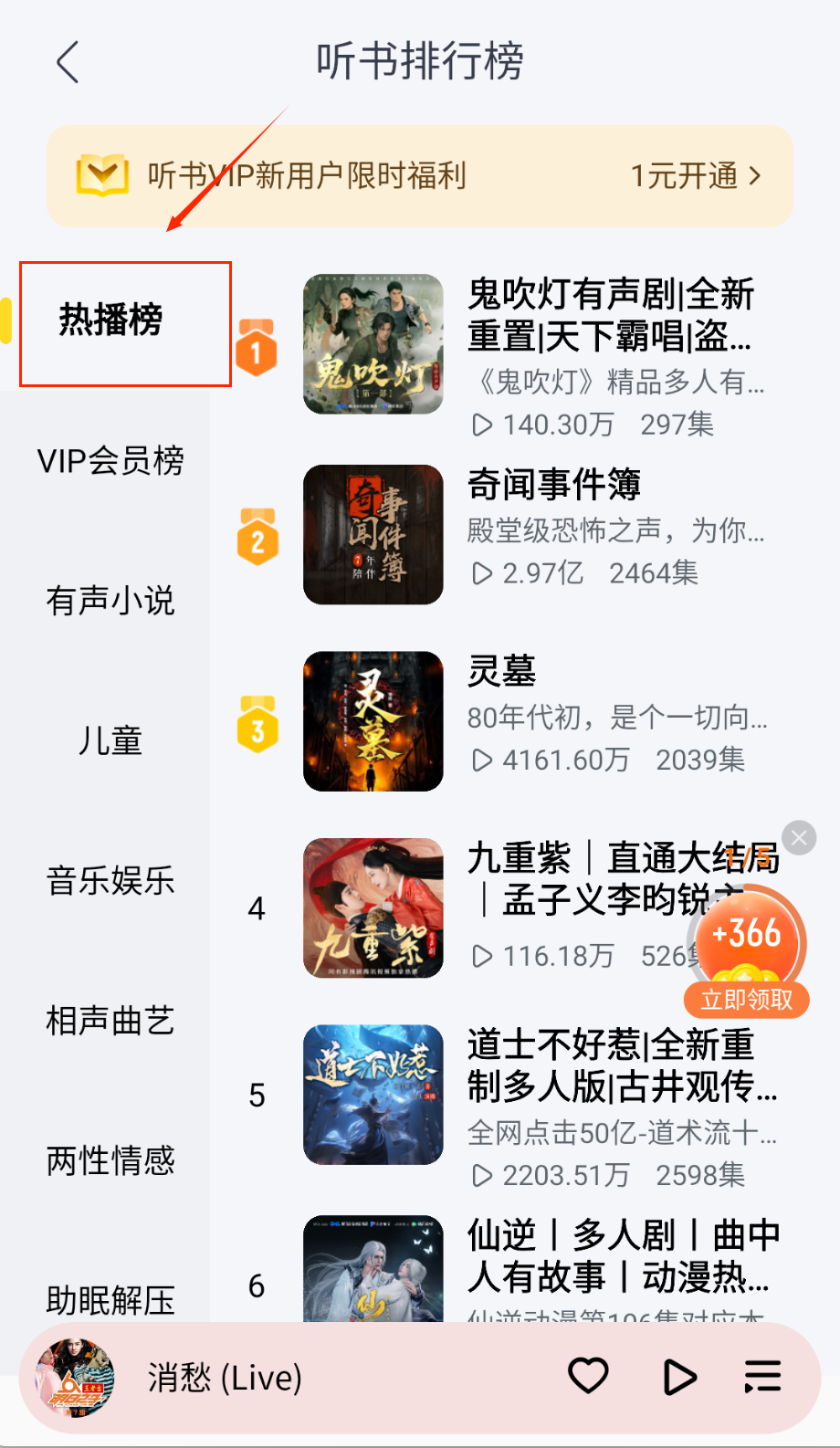The height and width of the screenshot is (1448, 840).
Task: Open the 儿童 category
Action: pyautogui.click(x=111, y=740)
